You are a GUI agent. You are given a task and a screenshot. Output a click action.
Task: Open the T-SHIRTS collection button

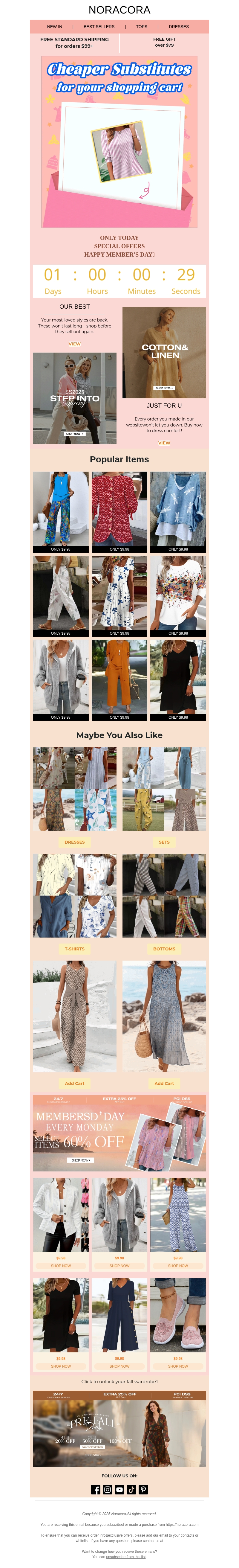[x=74, y=948]
